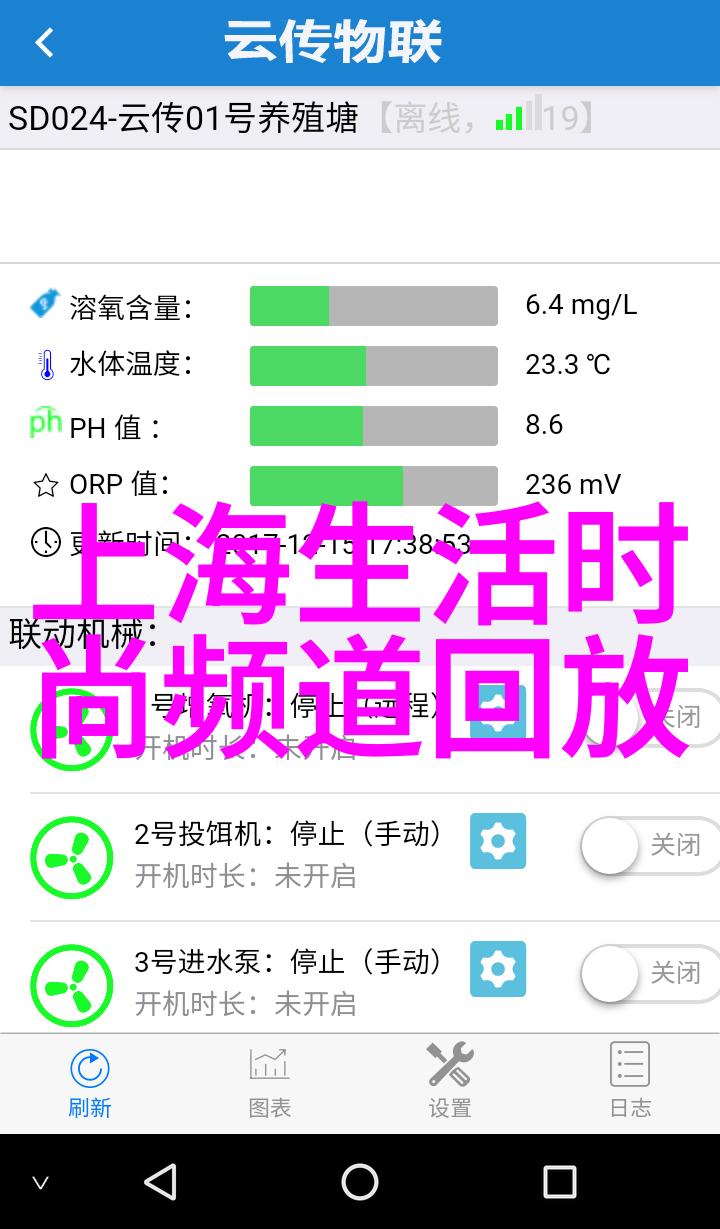Refresh data with the 刷新 tab
The height and width of the screenshot is (1229, 720).
click(90, 1082)
